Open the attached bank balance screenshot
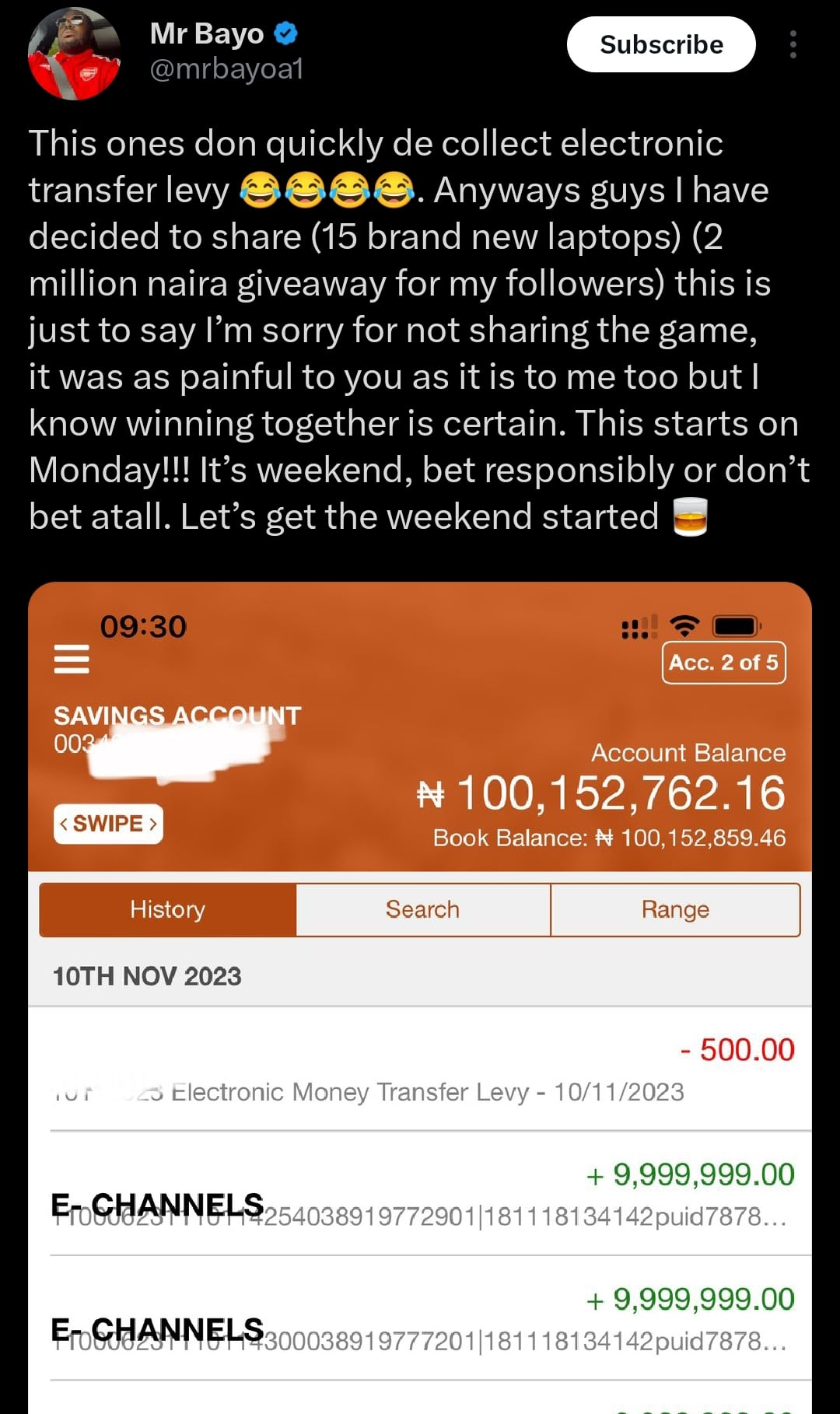The width and height of the screenshot is (840, 1414). [x=420, y=996]
